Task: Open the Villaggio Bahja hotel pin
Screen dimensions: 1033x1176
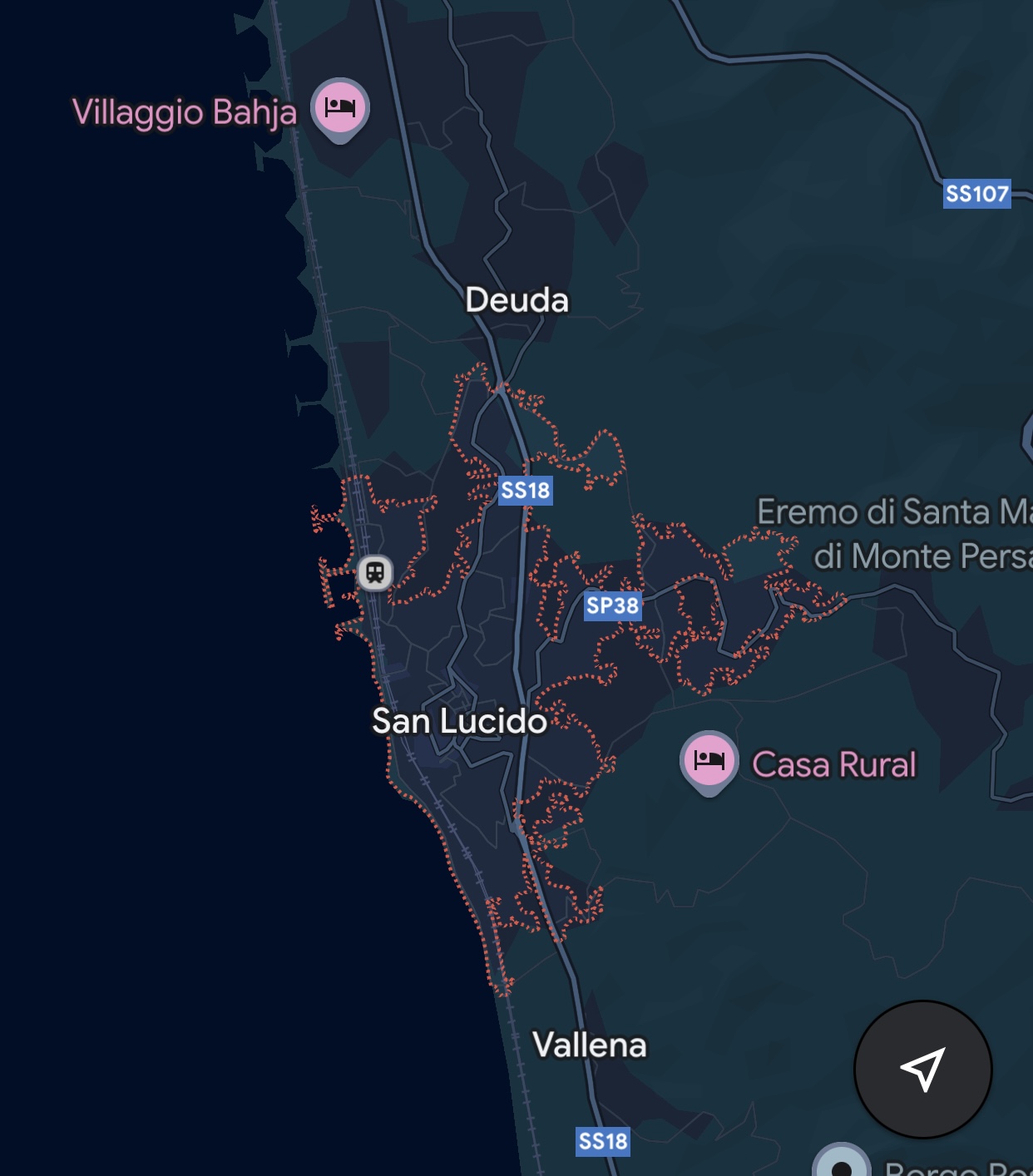Action: point(339,108)
